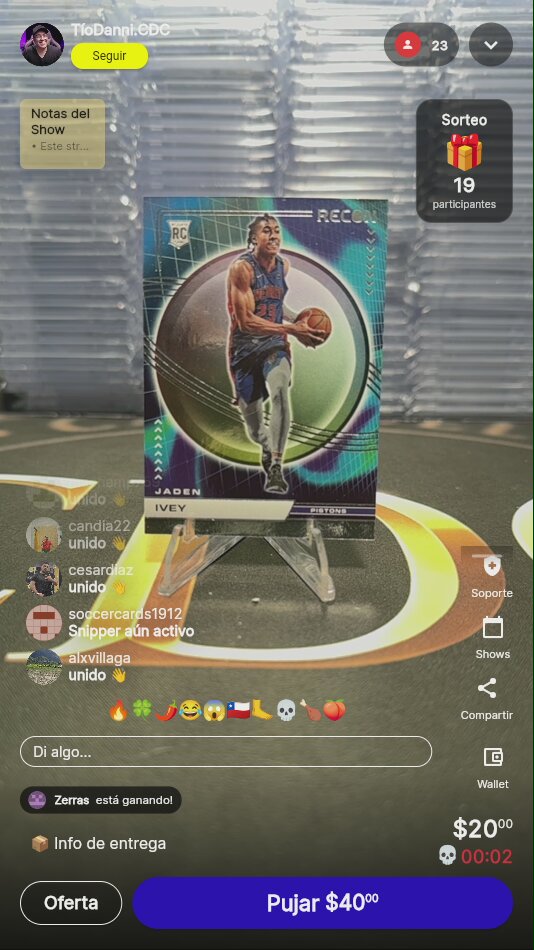
Task: Join the Sorteo giveaway
Action: [x=464, y=161]
